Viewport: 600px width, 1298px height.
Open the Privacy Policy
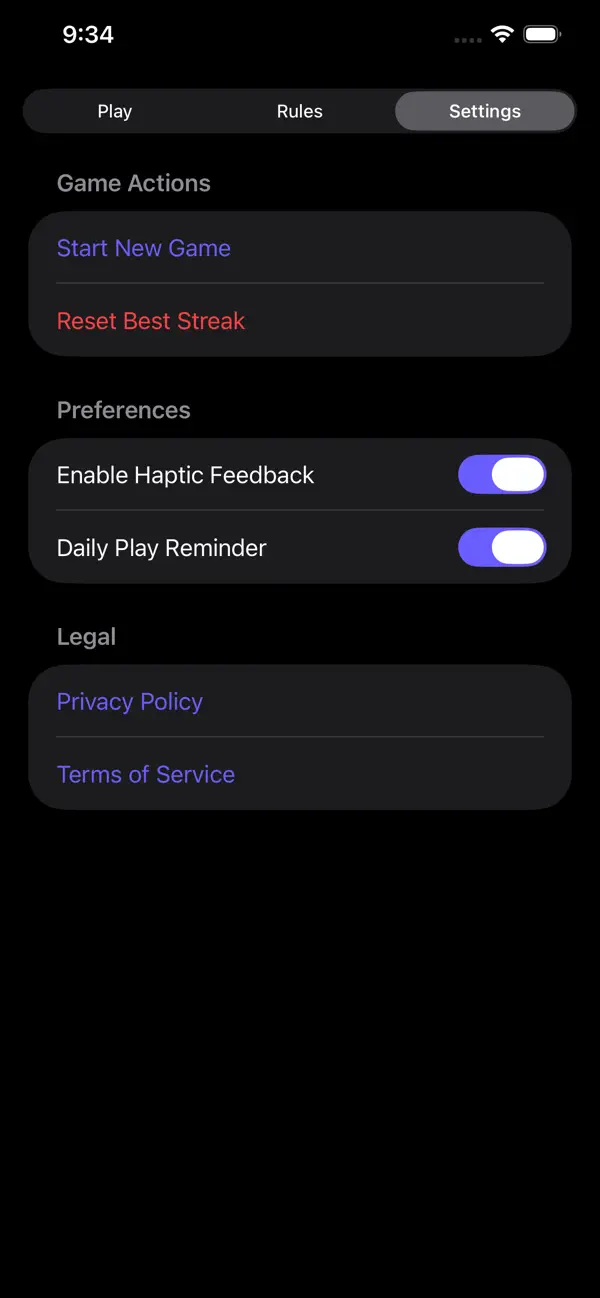[x=300, y=701]
